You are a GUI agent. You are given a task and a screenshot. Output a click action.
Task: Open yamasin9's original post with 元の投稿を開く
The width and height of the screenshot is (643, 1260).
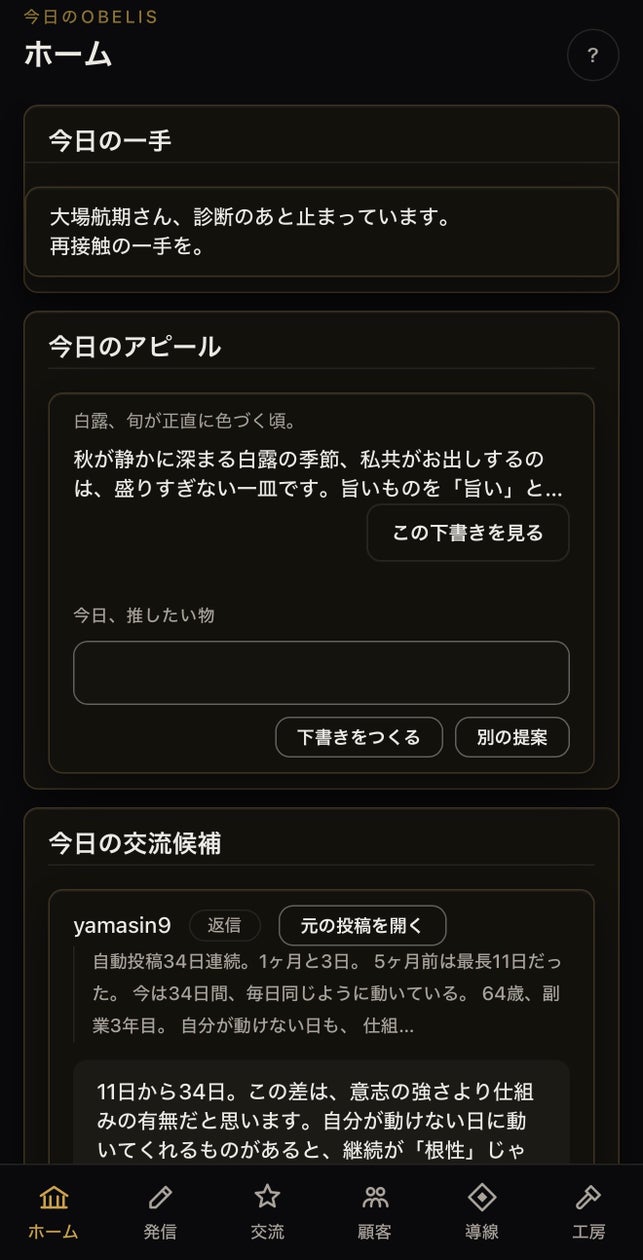362,925
